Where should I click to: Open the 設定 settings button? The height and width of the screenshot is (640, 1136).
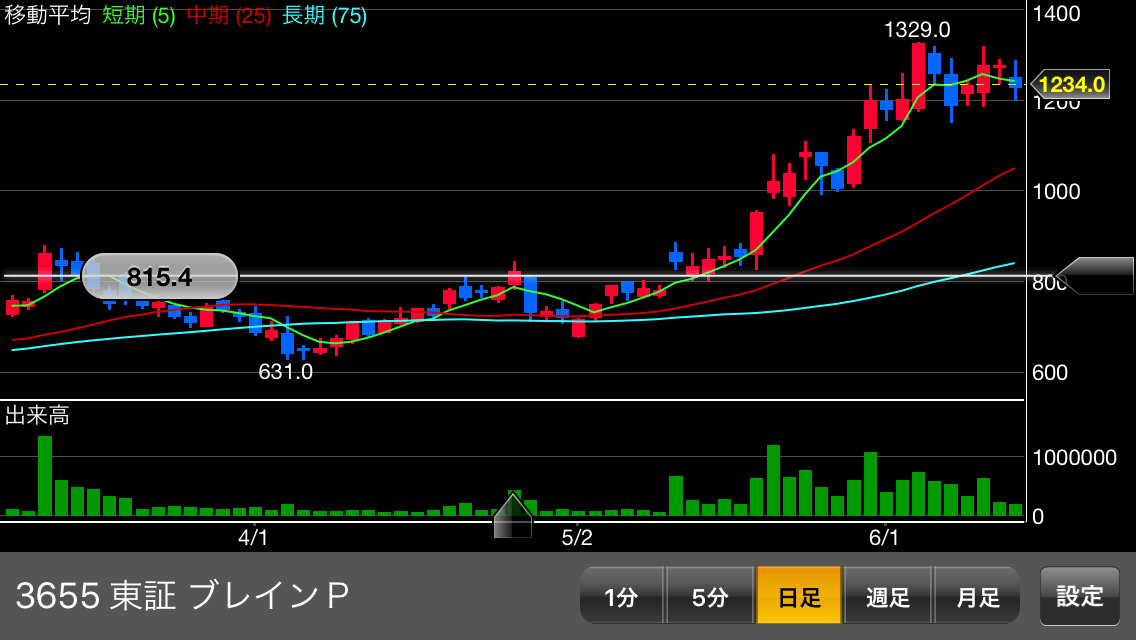pos(1079,596)
